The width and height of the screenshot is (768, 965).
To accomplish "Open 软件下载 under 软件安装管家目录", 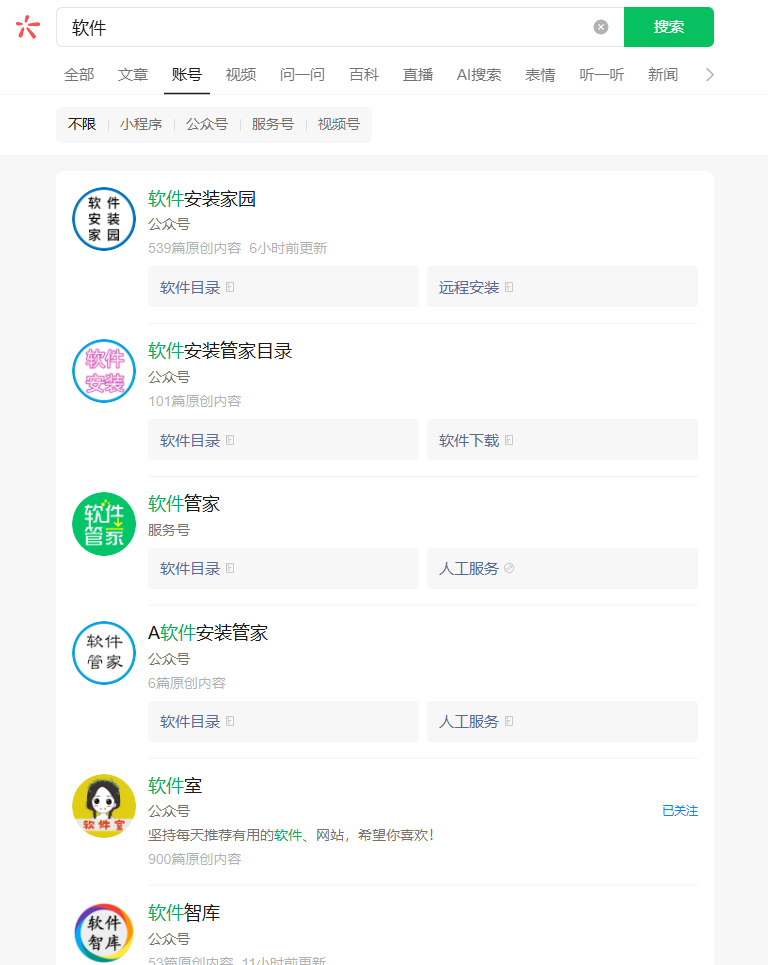I will pos(561,439).
